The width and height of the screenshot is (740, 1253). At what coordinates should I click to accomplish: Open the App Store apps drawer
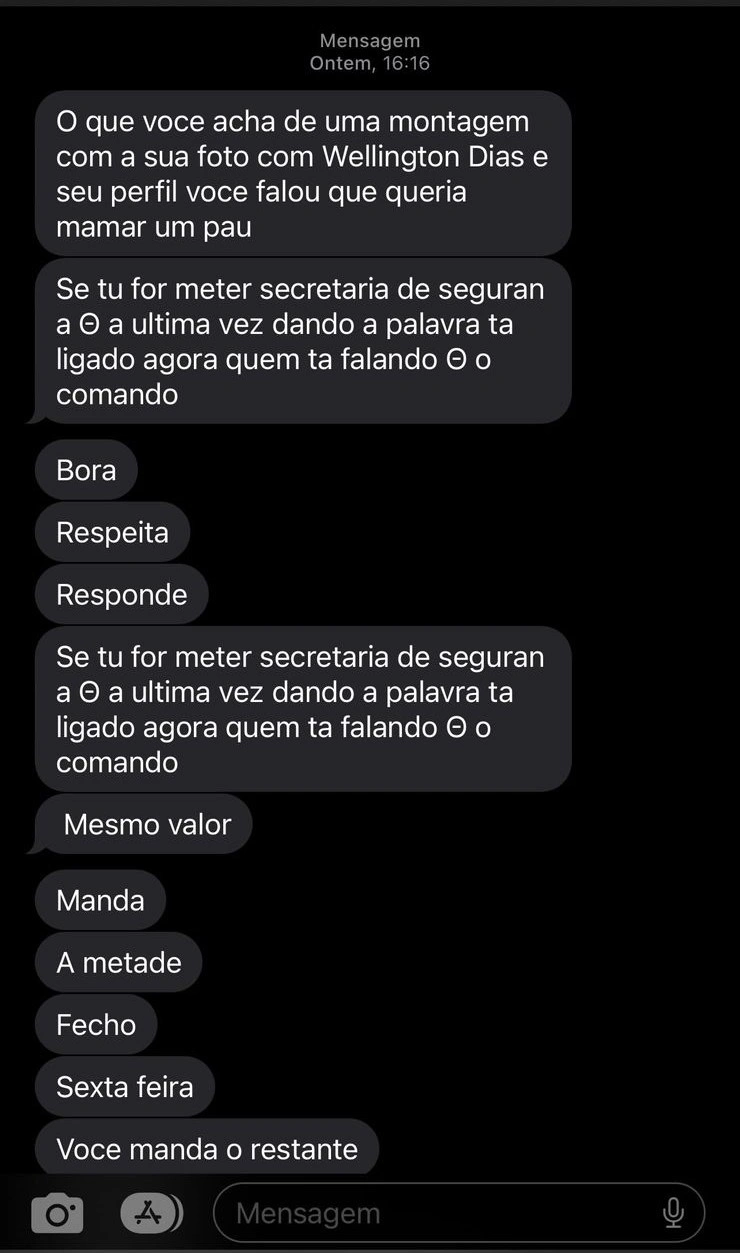point(150,1213)
